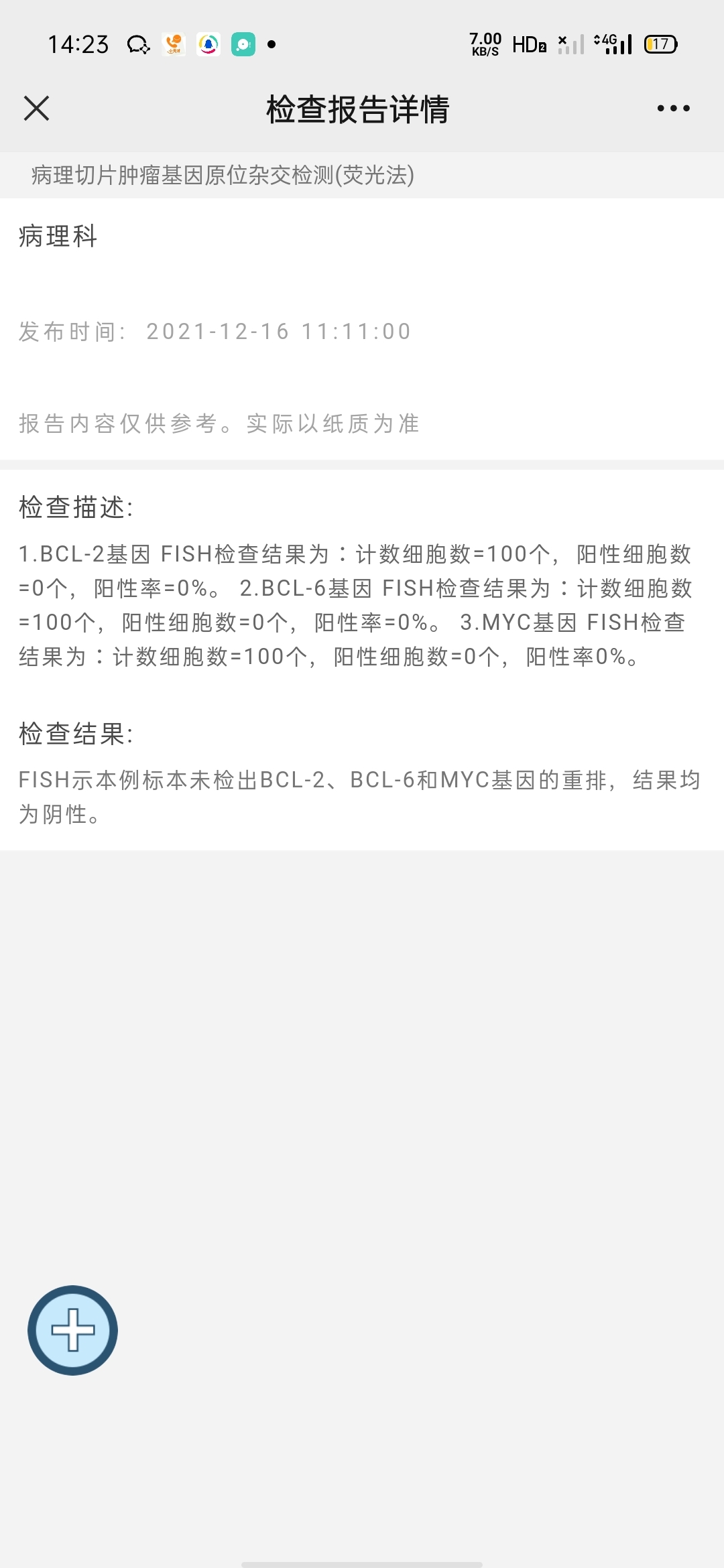Open the three-dot overflow menu
This screenshot has height=1568, width=724.
pyautogui.click(x=673, y=108)
